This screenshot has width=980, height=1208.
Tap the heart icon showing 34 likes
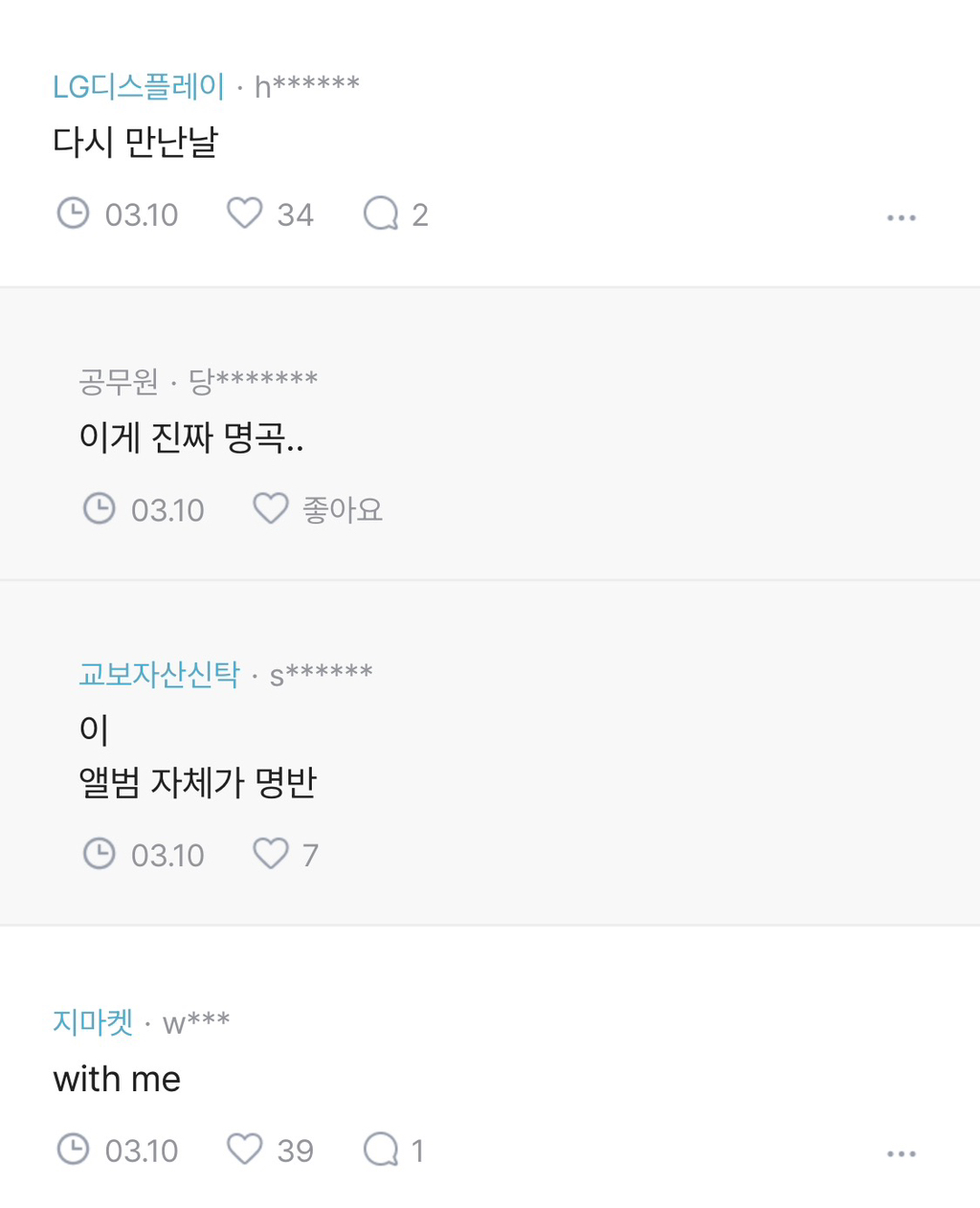point(247,213)
